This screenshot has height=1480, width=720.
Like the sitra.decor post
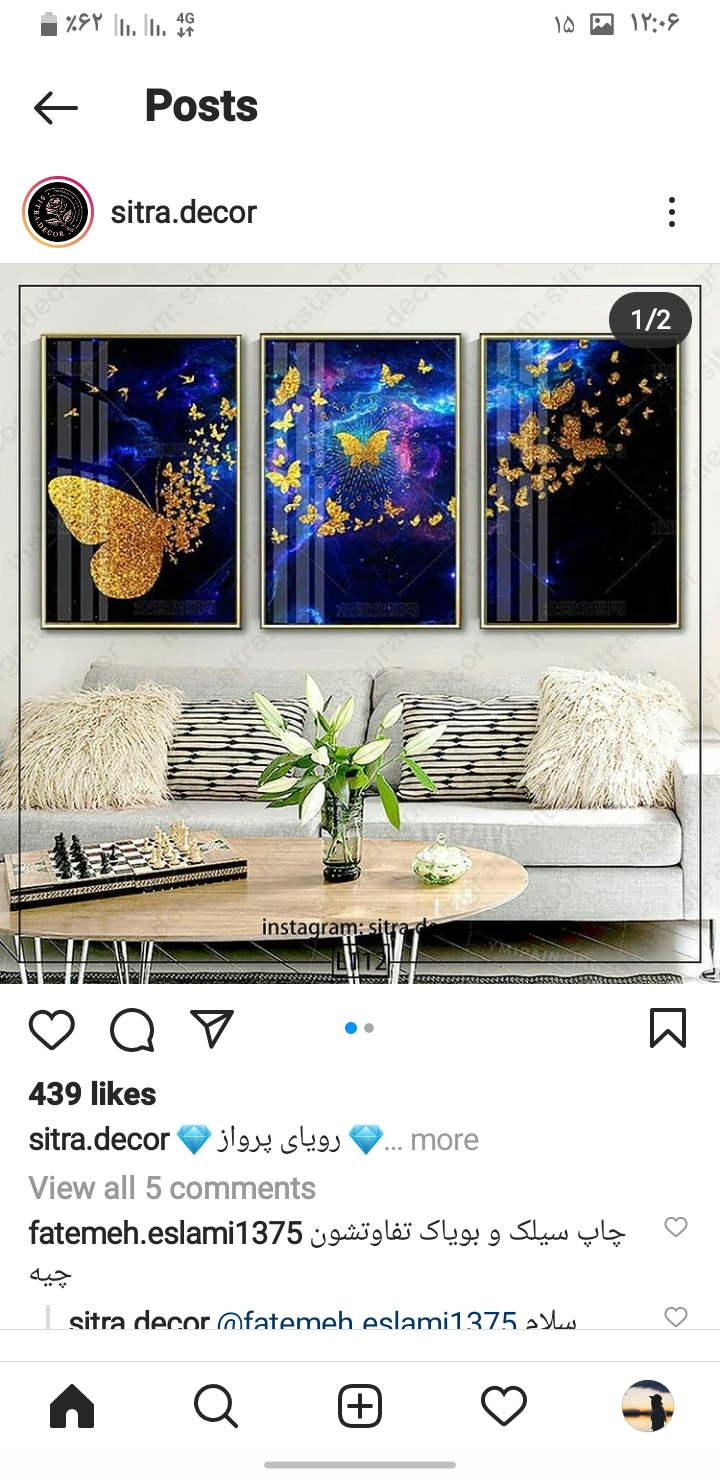(52, 1028)
